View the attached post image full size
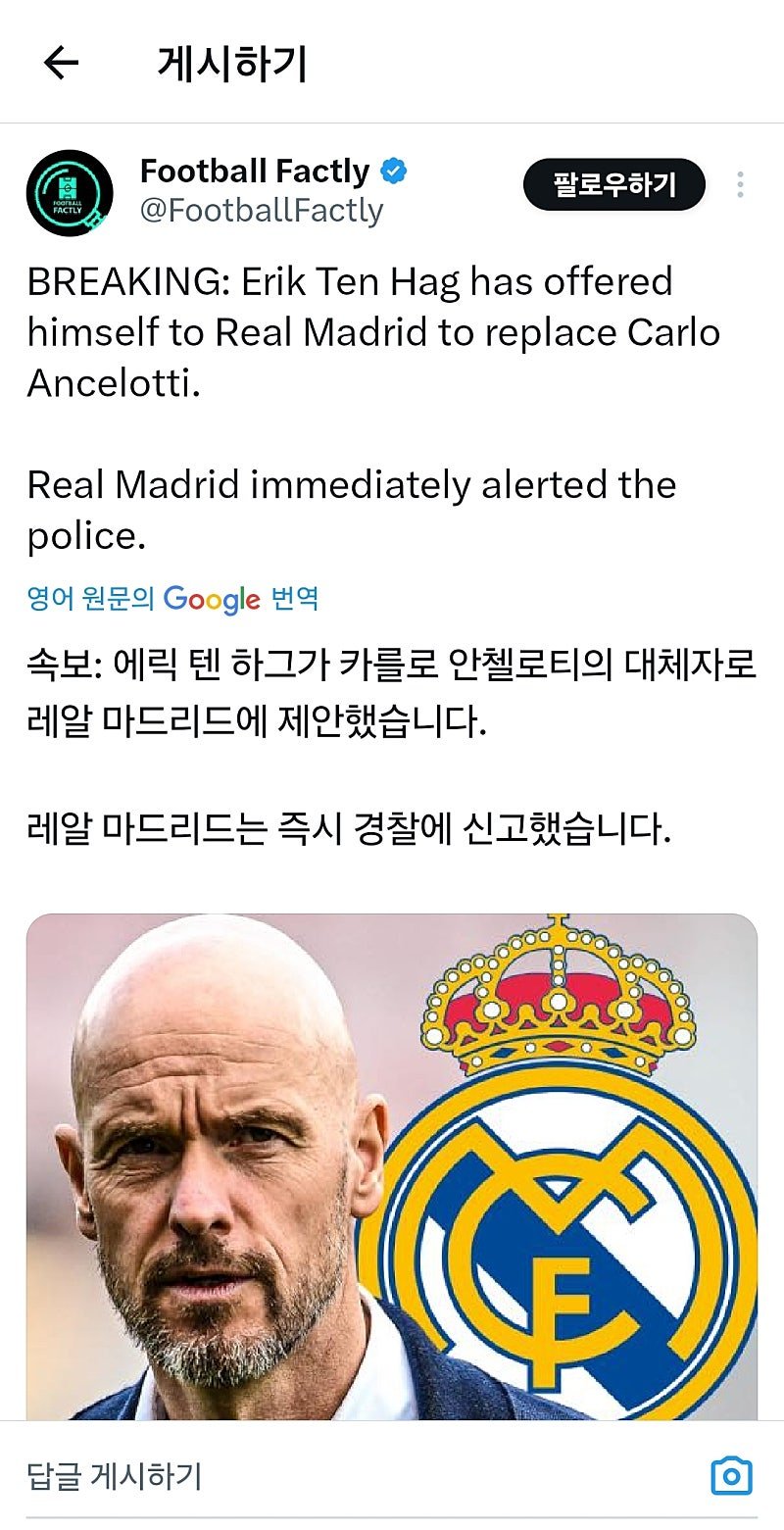The image size is (784, 1530). (x=392, y=1166)
